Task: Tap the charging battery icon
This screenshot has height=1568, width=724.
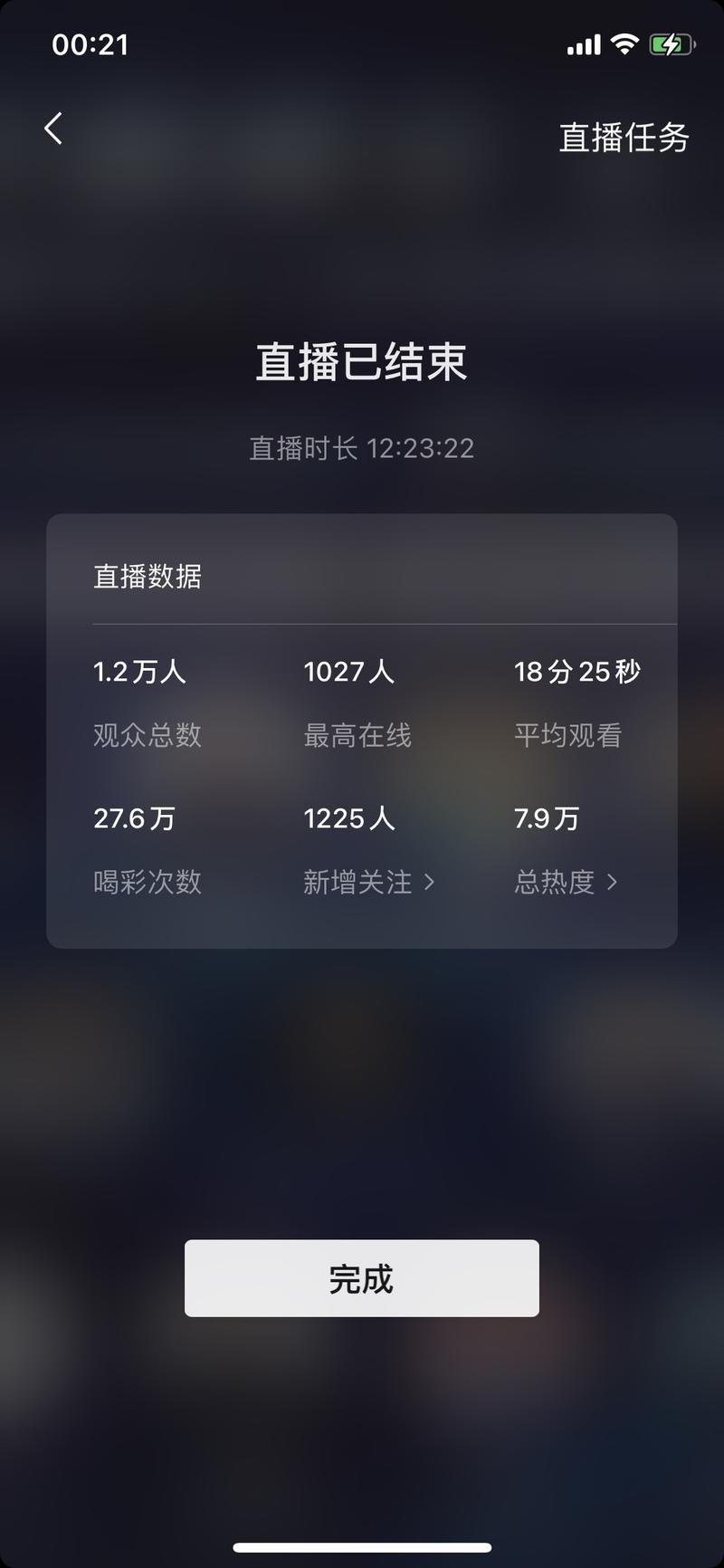Action: coord(670,43)
